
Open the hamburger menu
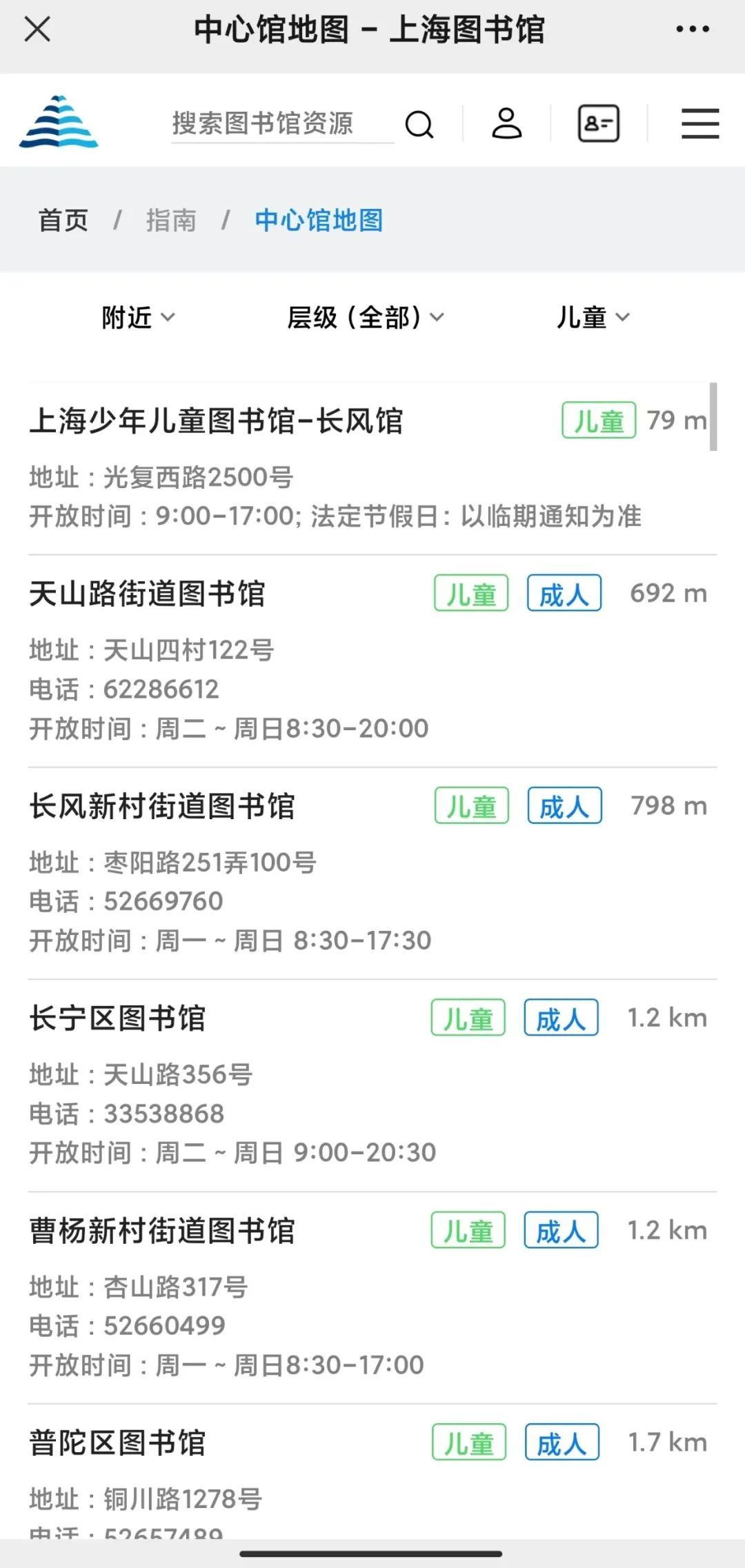[x=699, y=124]
